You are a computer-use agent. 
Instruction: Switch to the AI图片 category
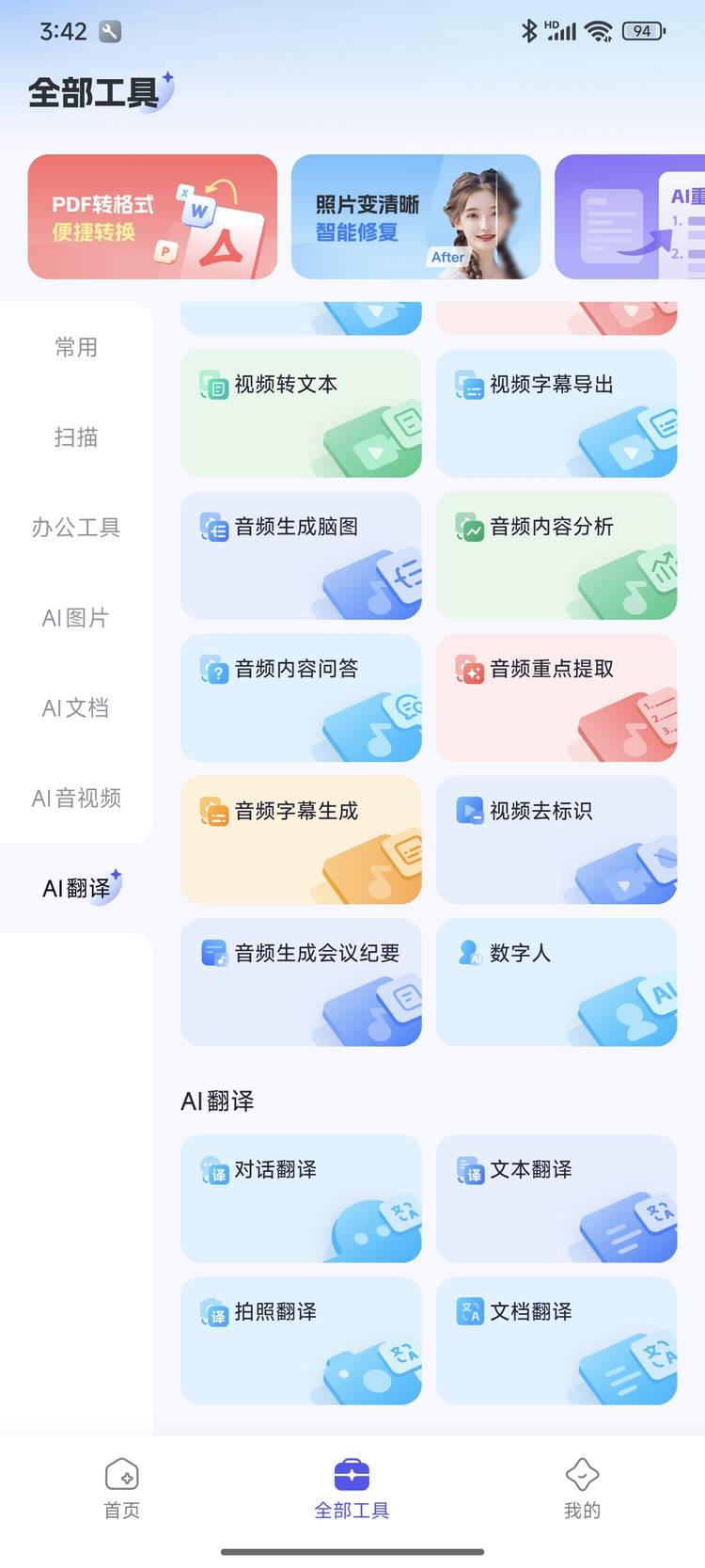click(x=76, y=618)
